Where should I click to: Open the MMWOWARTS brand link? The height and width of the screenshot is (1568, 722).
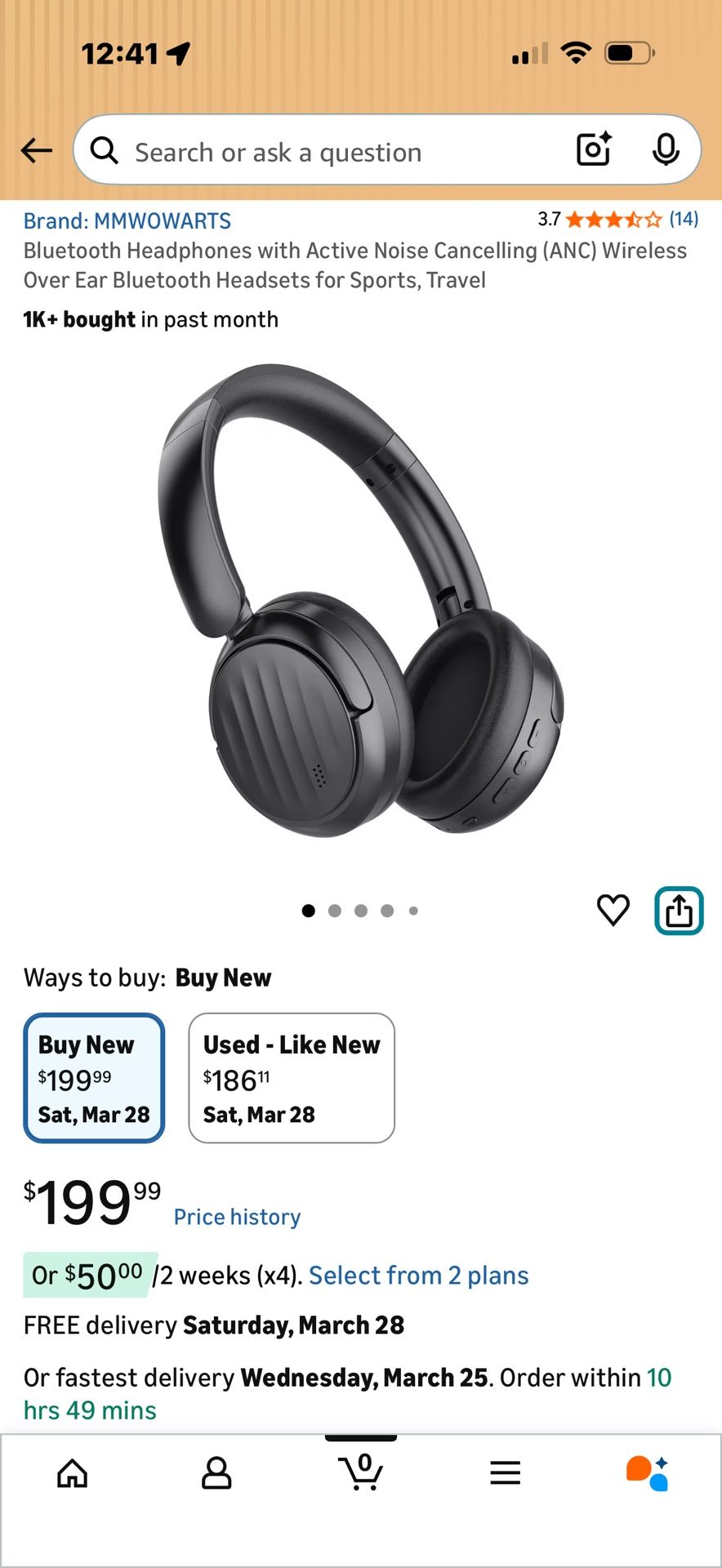127,220
